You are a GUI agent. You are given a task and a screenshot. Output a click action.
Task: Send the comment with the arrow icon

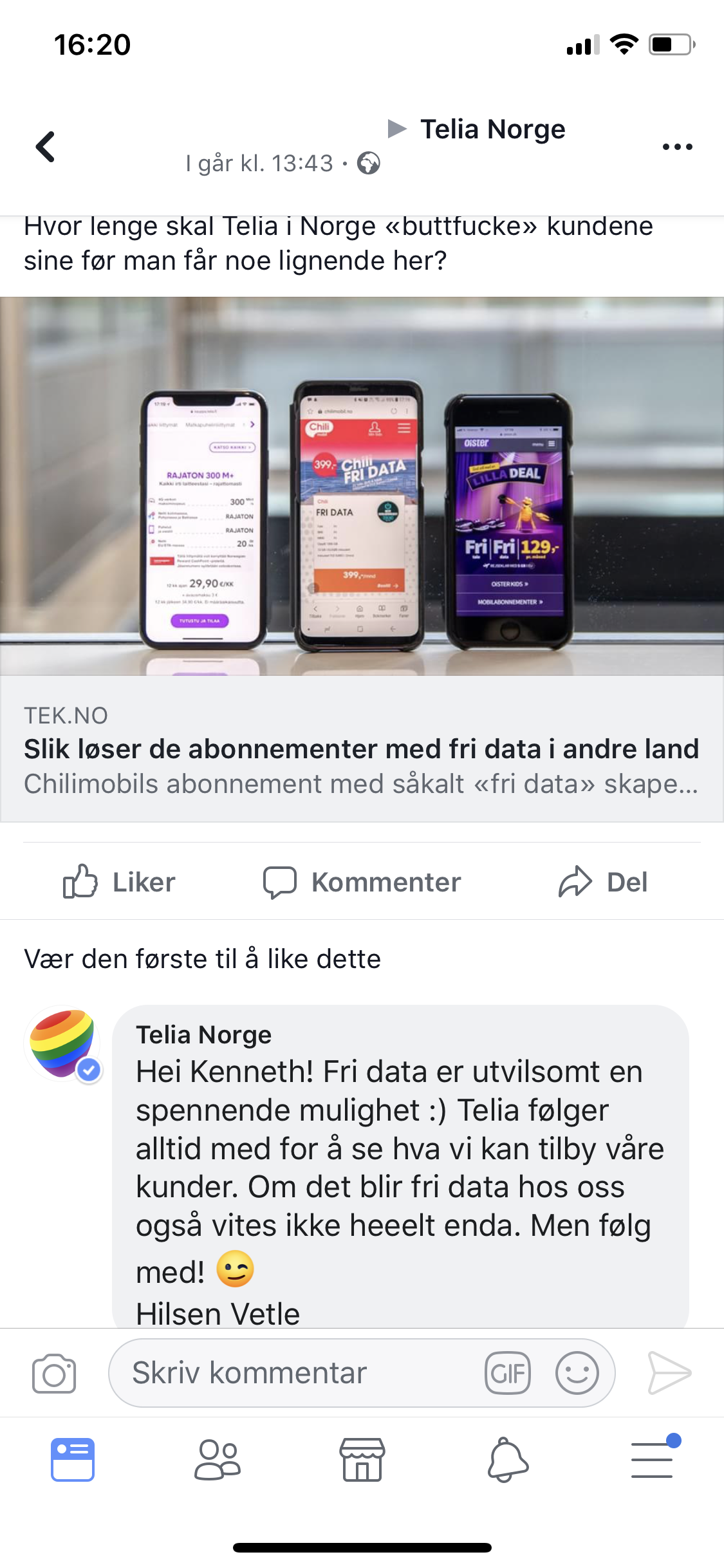[669, 1373]
